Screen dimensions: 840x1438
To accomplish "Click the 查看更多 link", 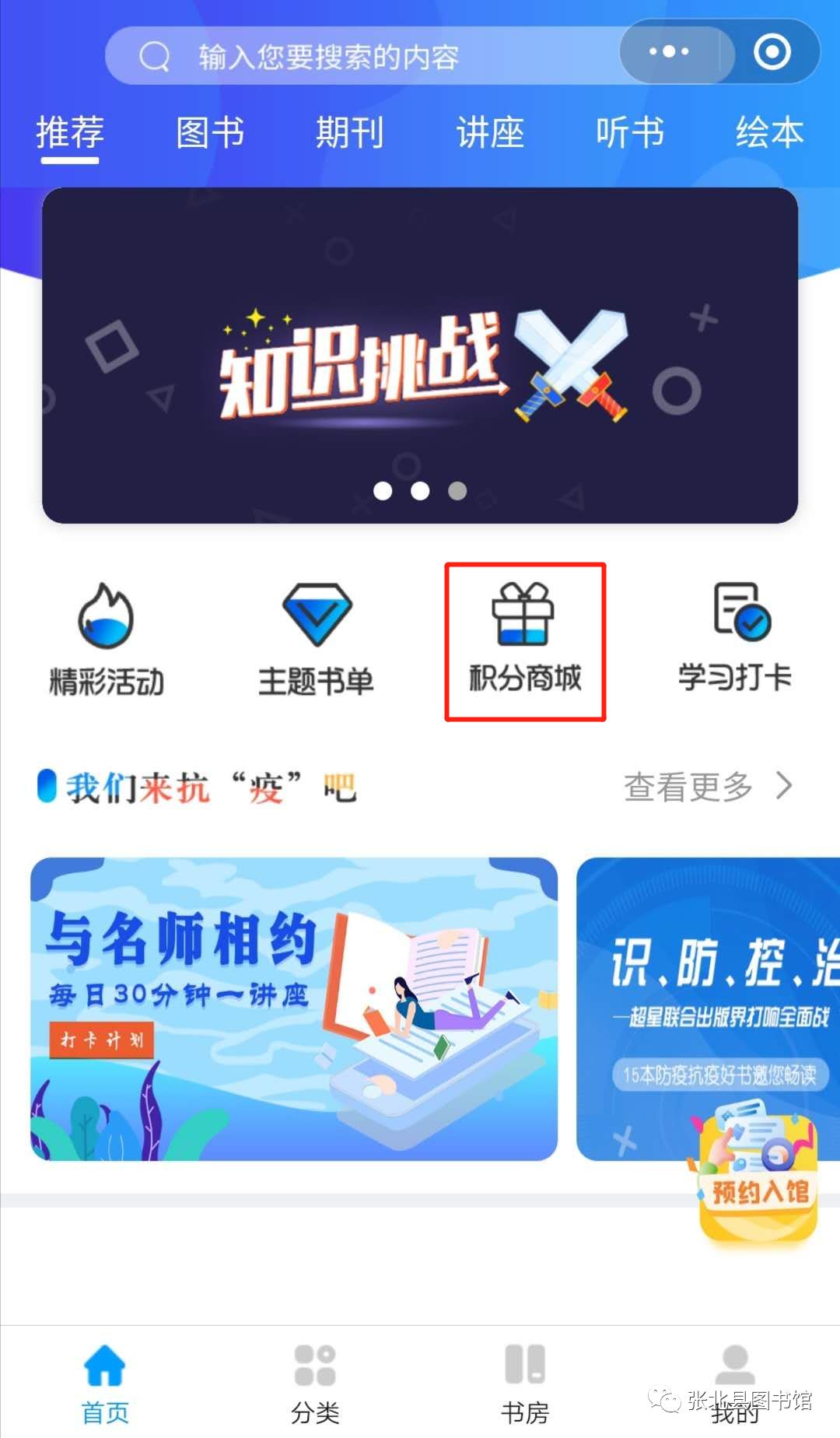I will [688, 787].
